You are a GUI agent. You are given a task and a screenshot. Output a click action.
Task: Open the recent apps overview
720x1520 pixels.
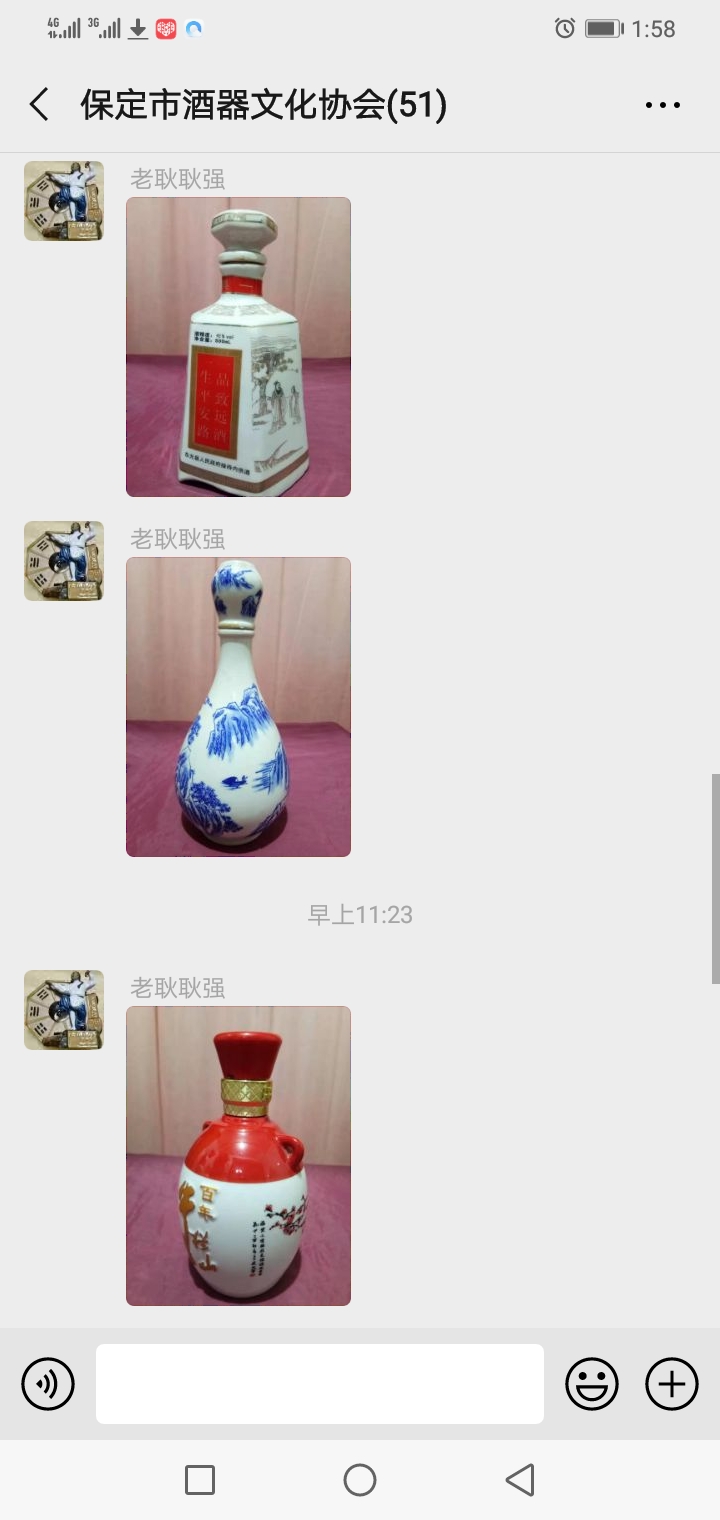(x=200, y=1480)
